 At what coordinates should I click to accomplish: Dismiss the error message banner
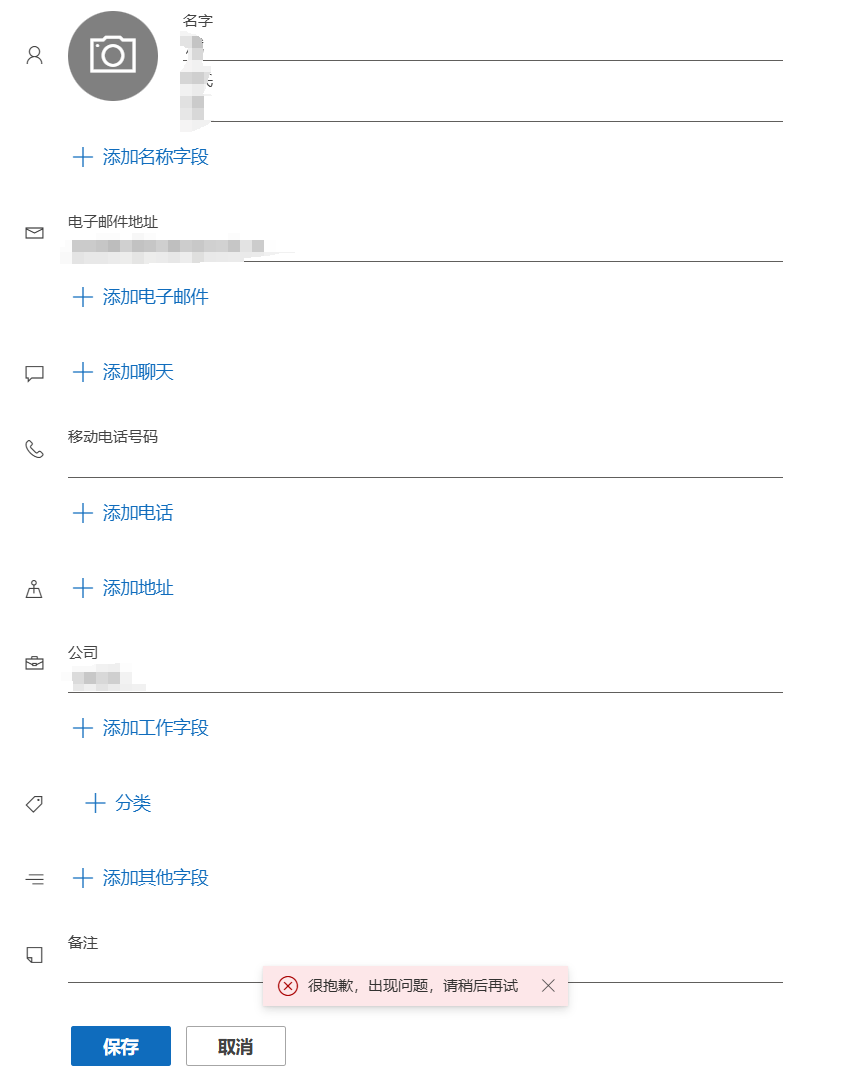click(x=548, y=986)
